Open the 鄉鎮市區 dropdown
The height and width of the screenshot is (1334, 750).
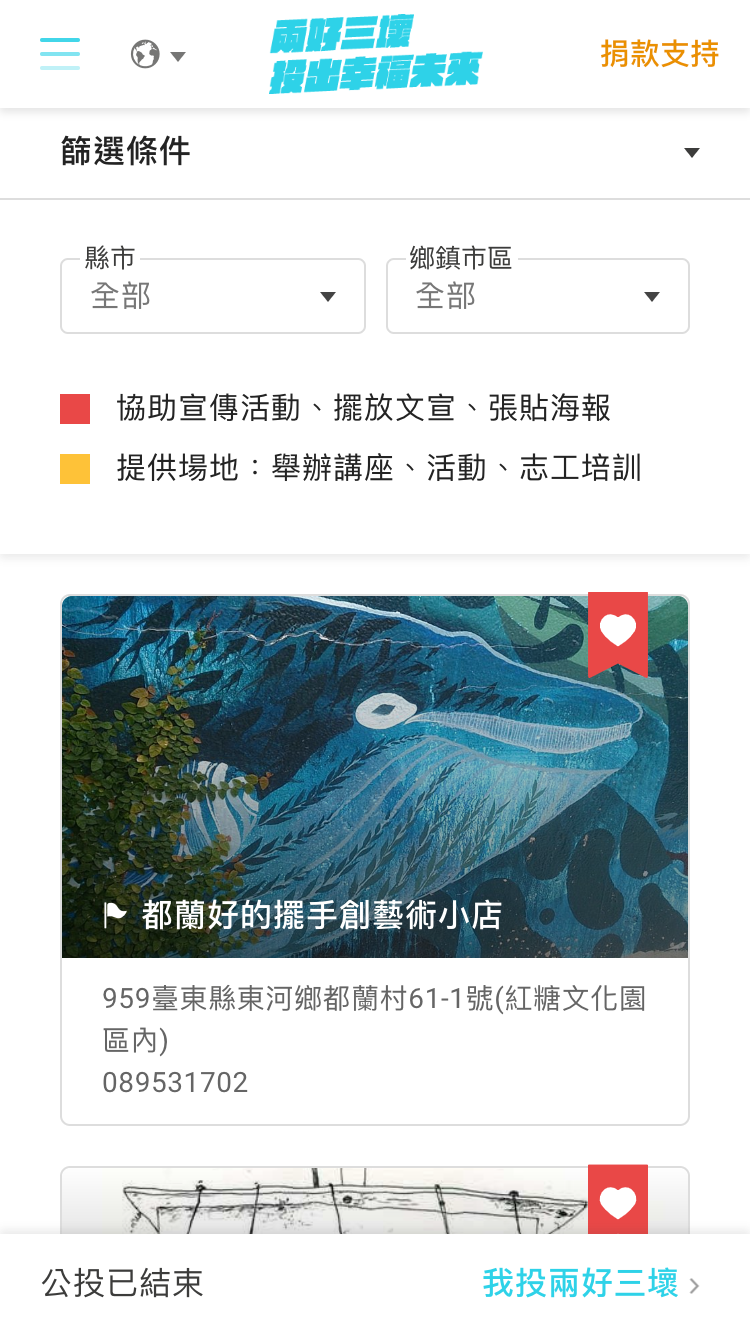click(538, 296)
